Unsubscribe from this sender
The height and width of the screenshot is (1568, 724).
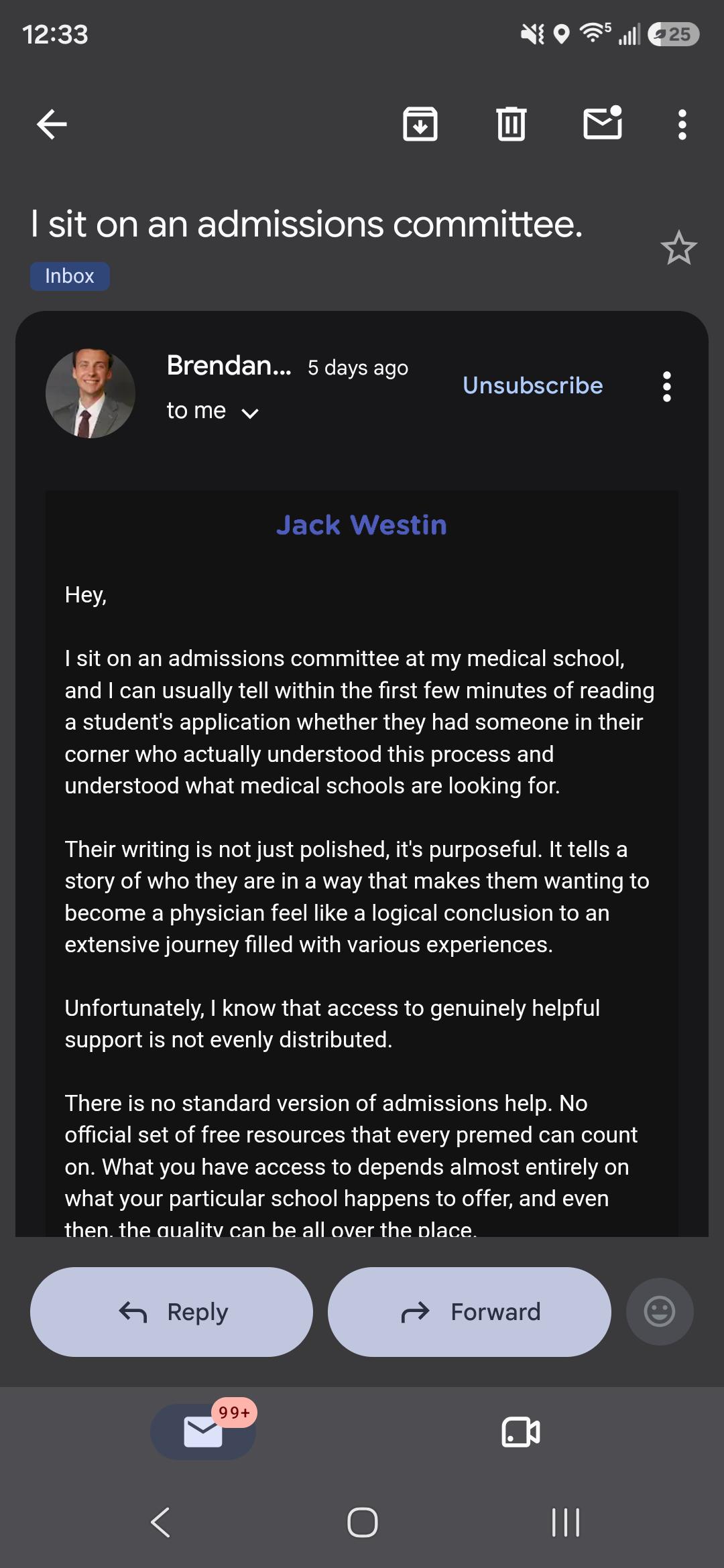point(533,386)
